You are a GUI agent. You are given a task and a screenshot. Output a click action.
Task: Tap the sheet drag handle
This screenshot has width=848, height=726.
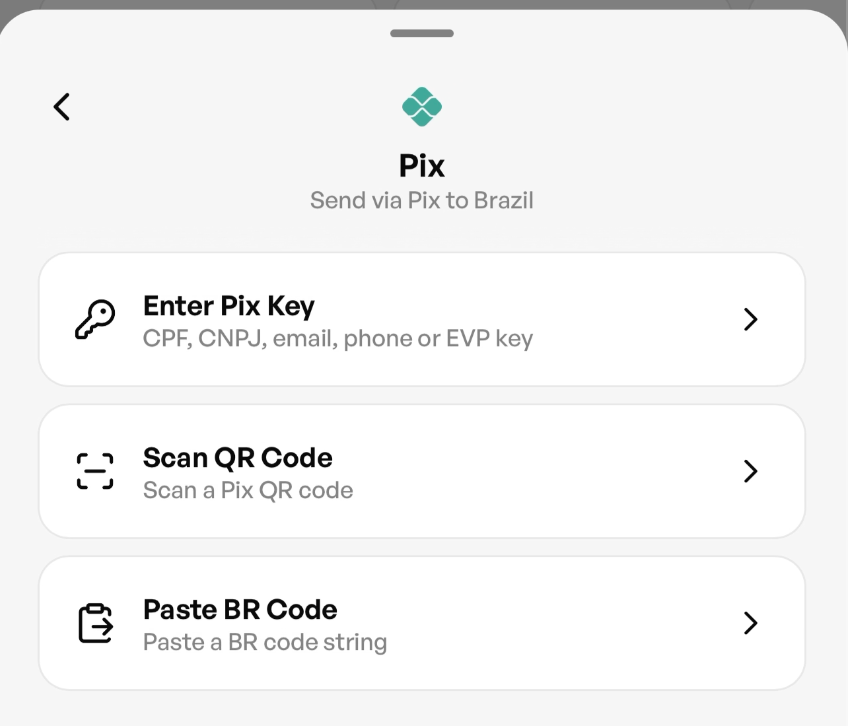tap(422, 33)
